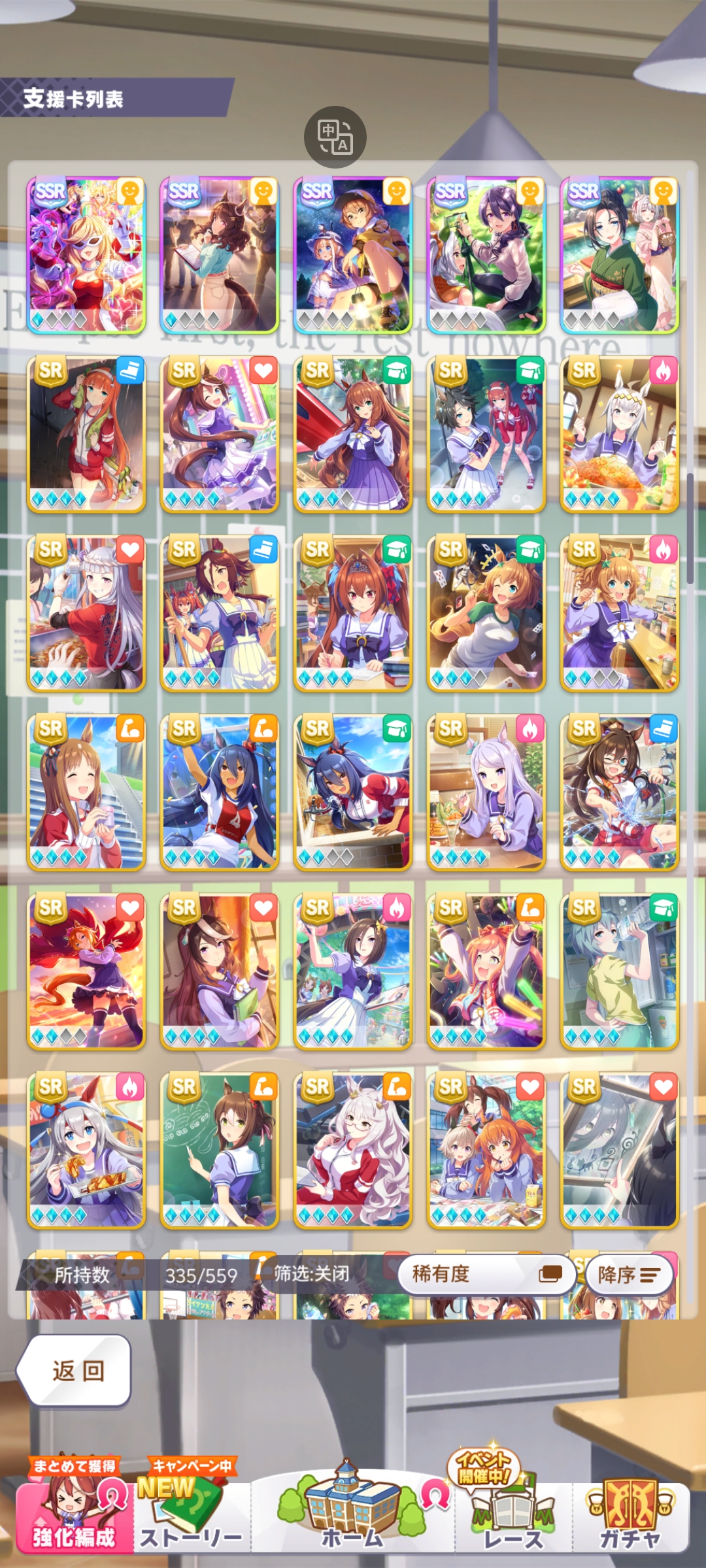Screen dimensions: 706x1568
Task: Open the 筛选:关闭 filter option
Action: [x=311, y=1273]
